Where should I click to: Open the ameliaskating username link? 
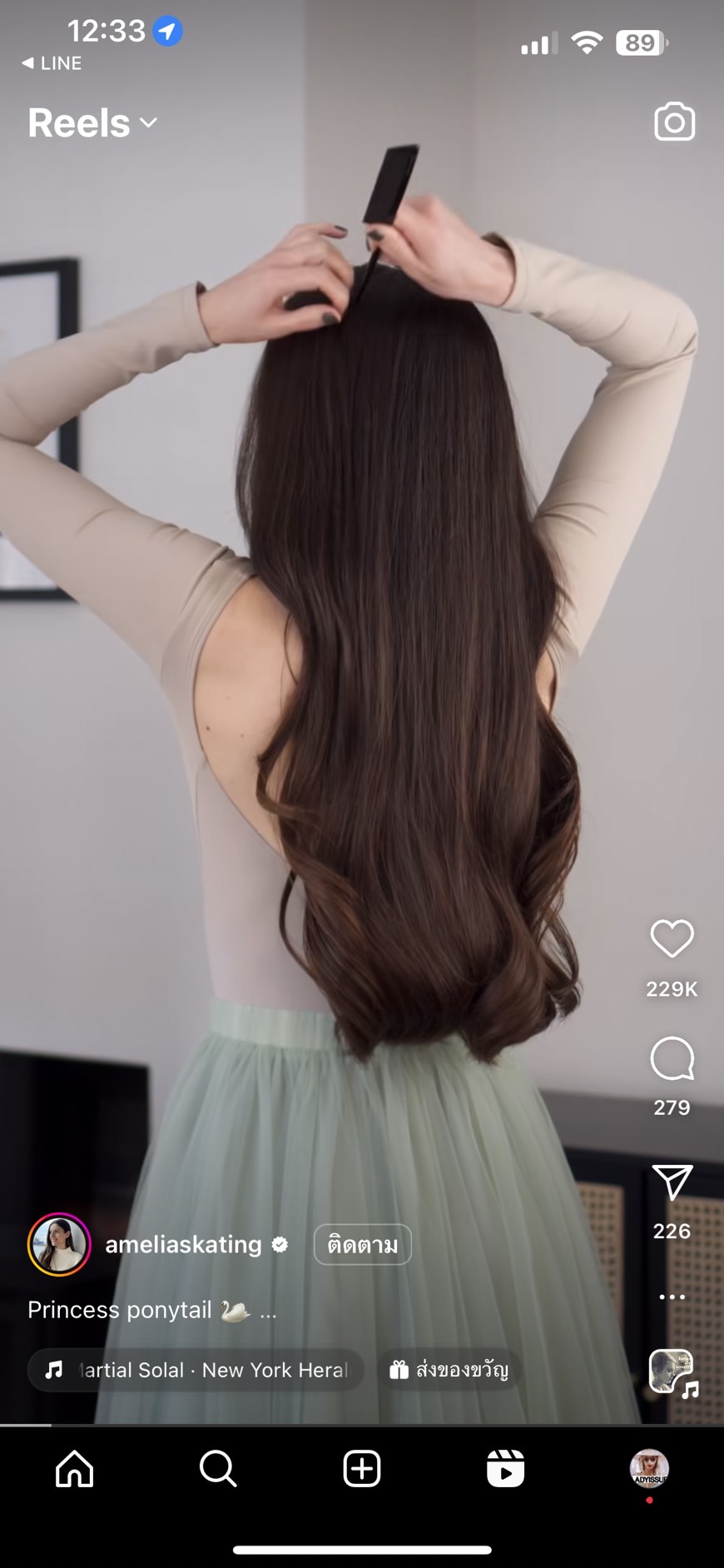pyautogui.click(x=183, y=1244)
